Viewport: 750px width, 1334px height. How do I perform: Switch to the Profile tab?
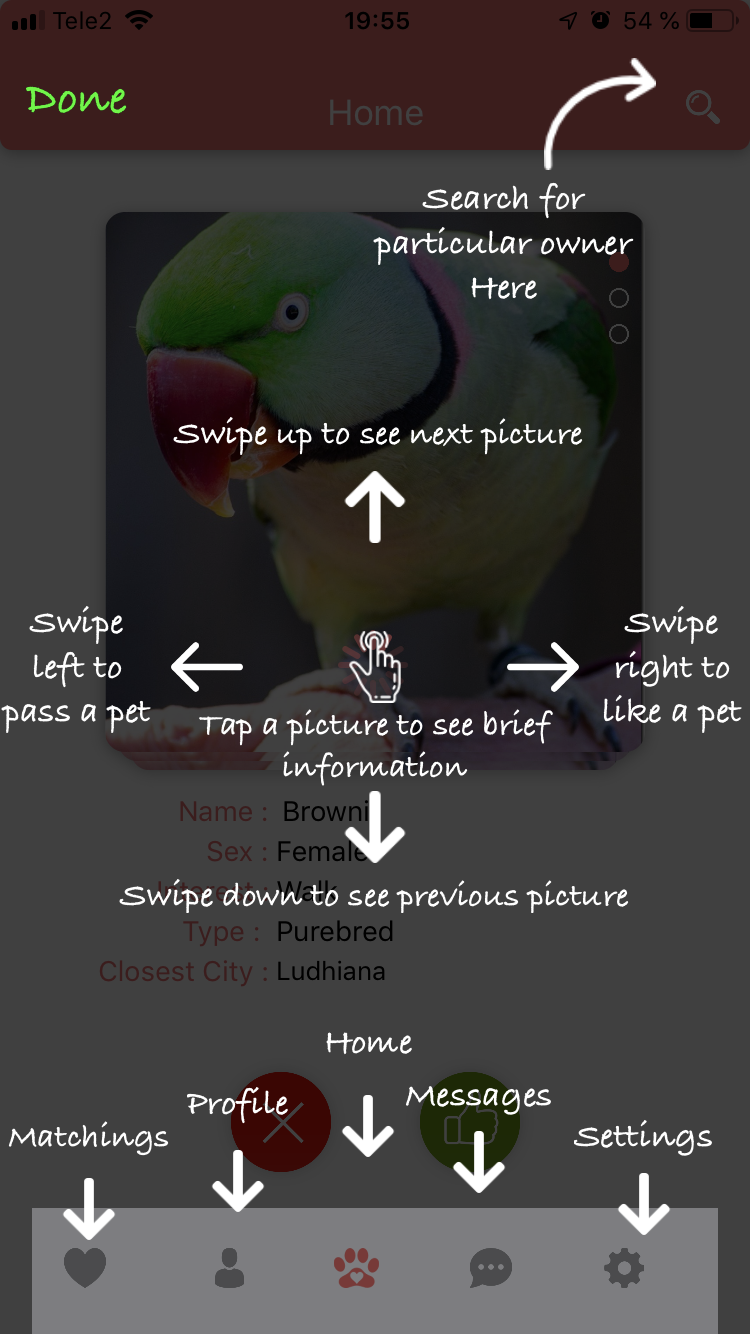pos(230,1268)
